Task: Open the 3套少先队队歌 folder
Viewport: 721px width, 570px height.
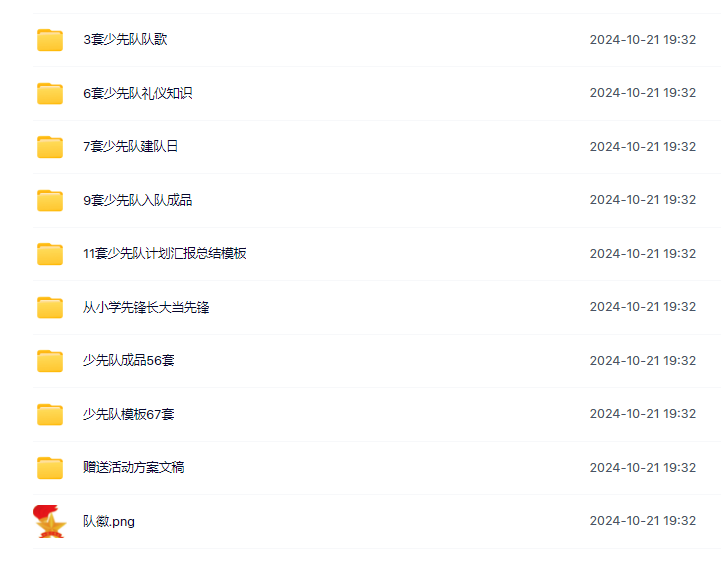Action: (x=125, y=40)
